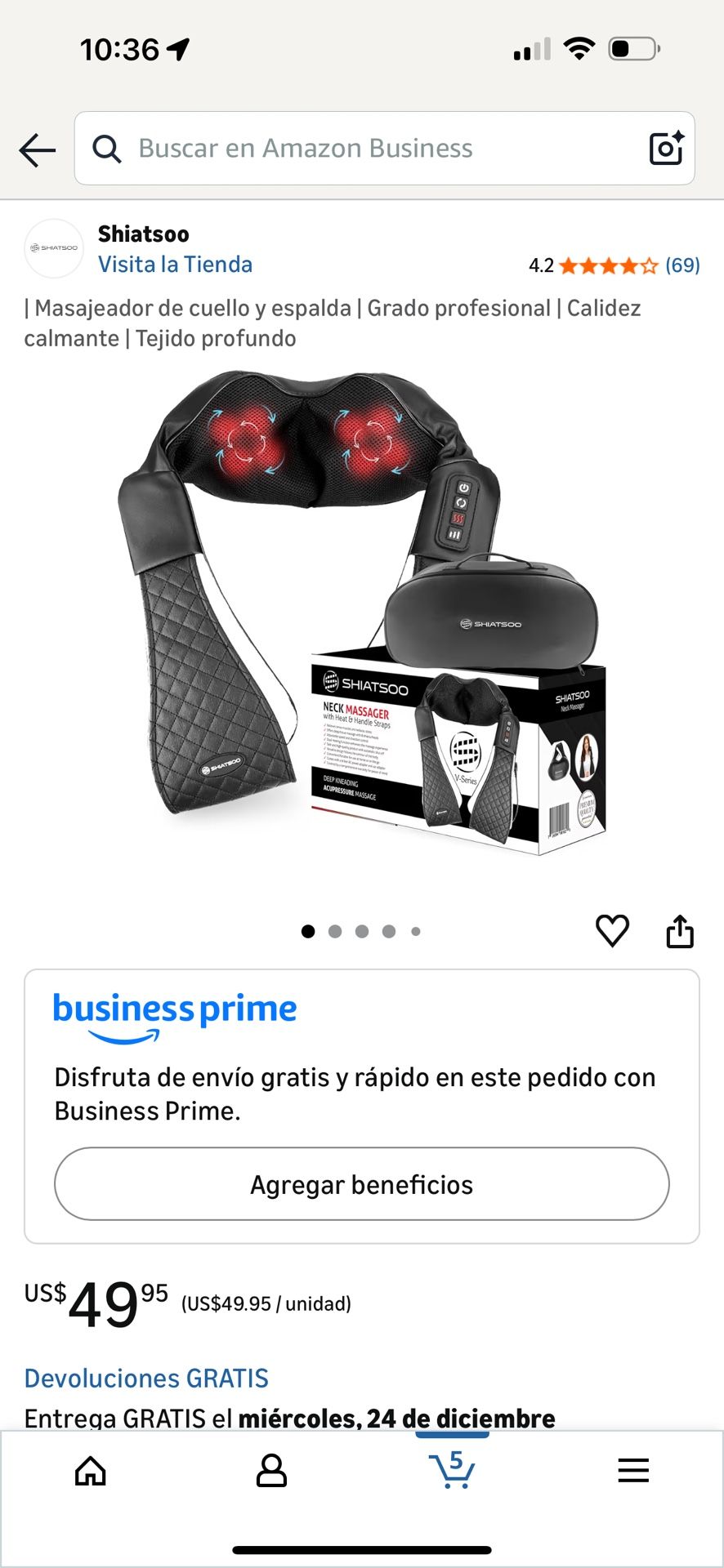Go to the Home tab
Screen dimensions: 724x1568
coord(91,1471)
